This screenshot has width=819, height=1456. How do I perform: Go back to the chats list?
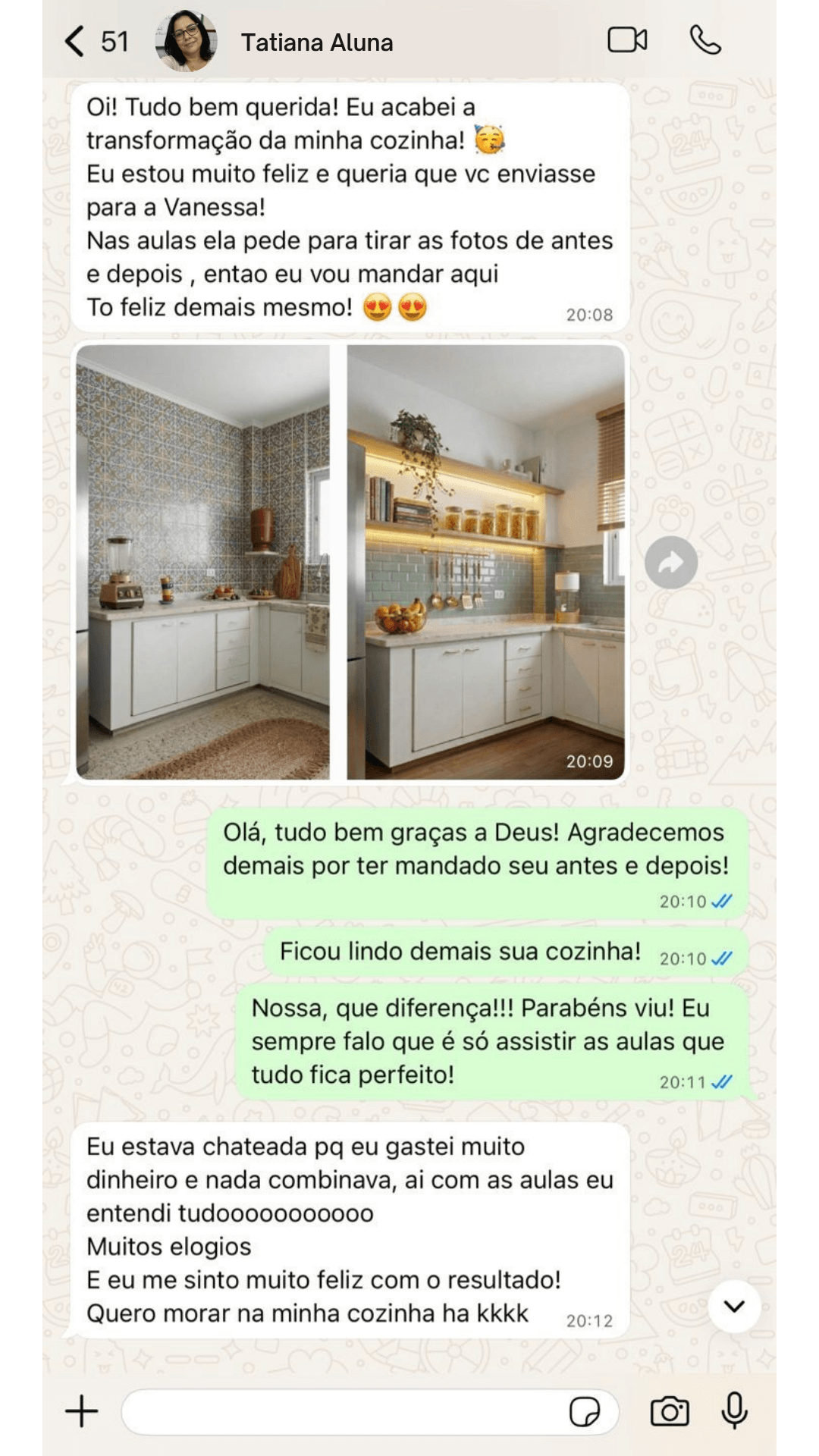(x=76, y=42)
